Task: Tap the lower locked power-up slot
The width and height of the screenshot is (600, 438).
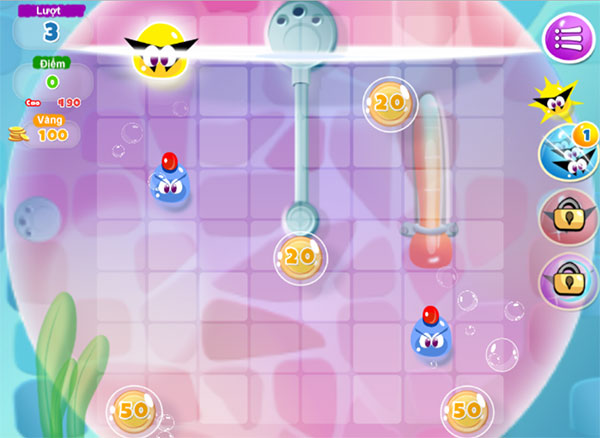Action: [563, 280]
